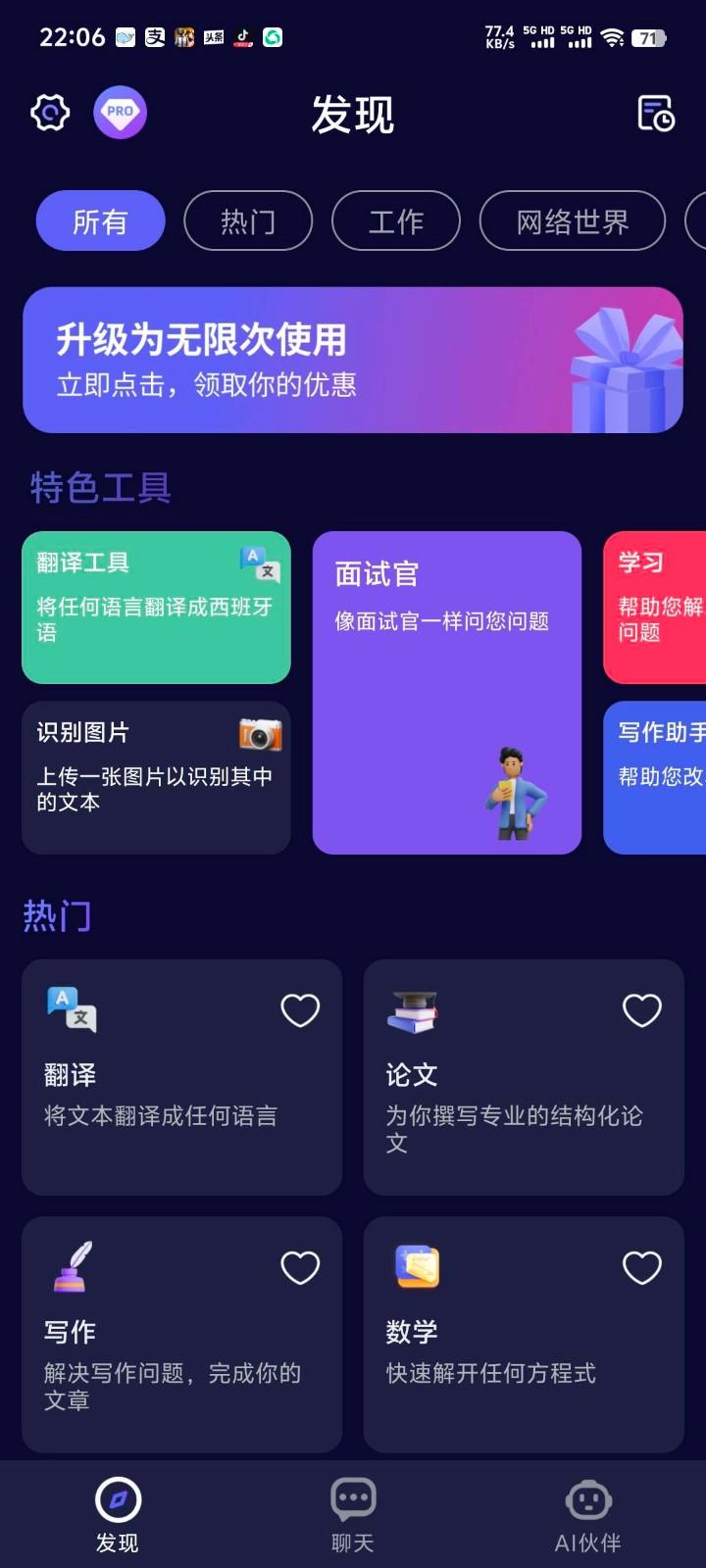Screen dimensions: 706x1568
Task: Tap the compass icon for 发现
Action: coord(118,1497)
